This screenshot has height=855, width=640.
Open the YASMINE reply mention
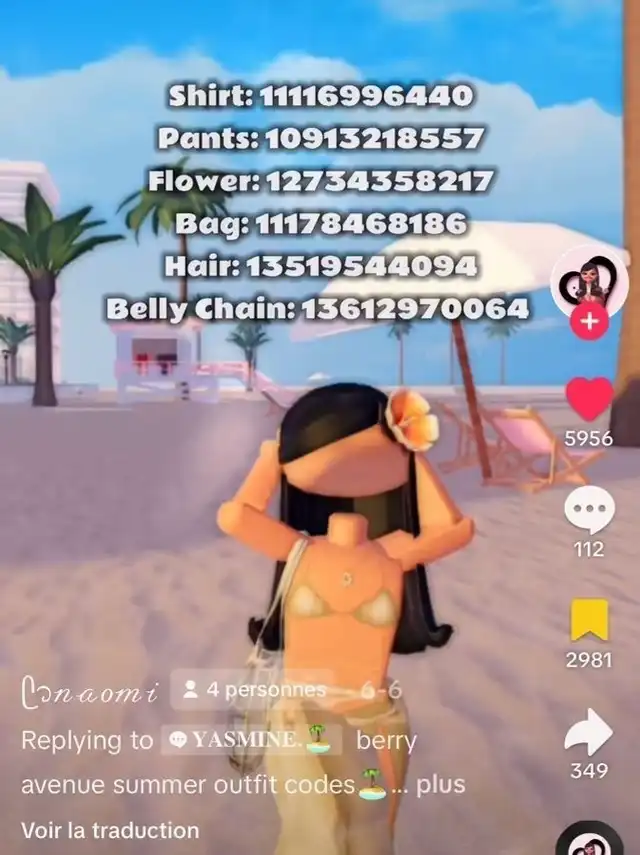[251, 740]
